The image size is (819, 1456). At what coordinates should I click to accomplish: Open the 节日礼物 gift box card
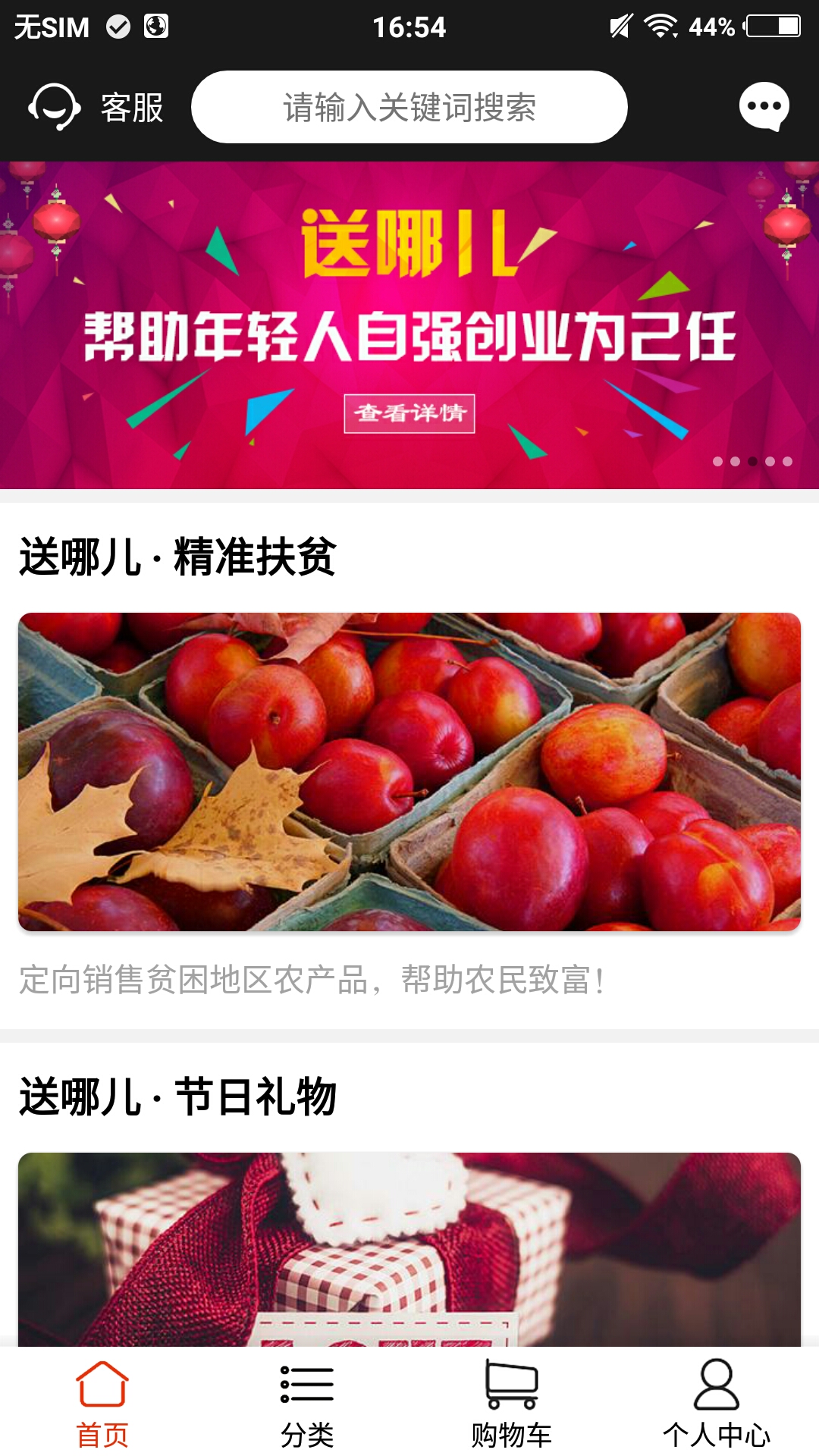(409, 1248)
